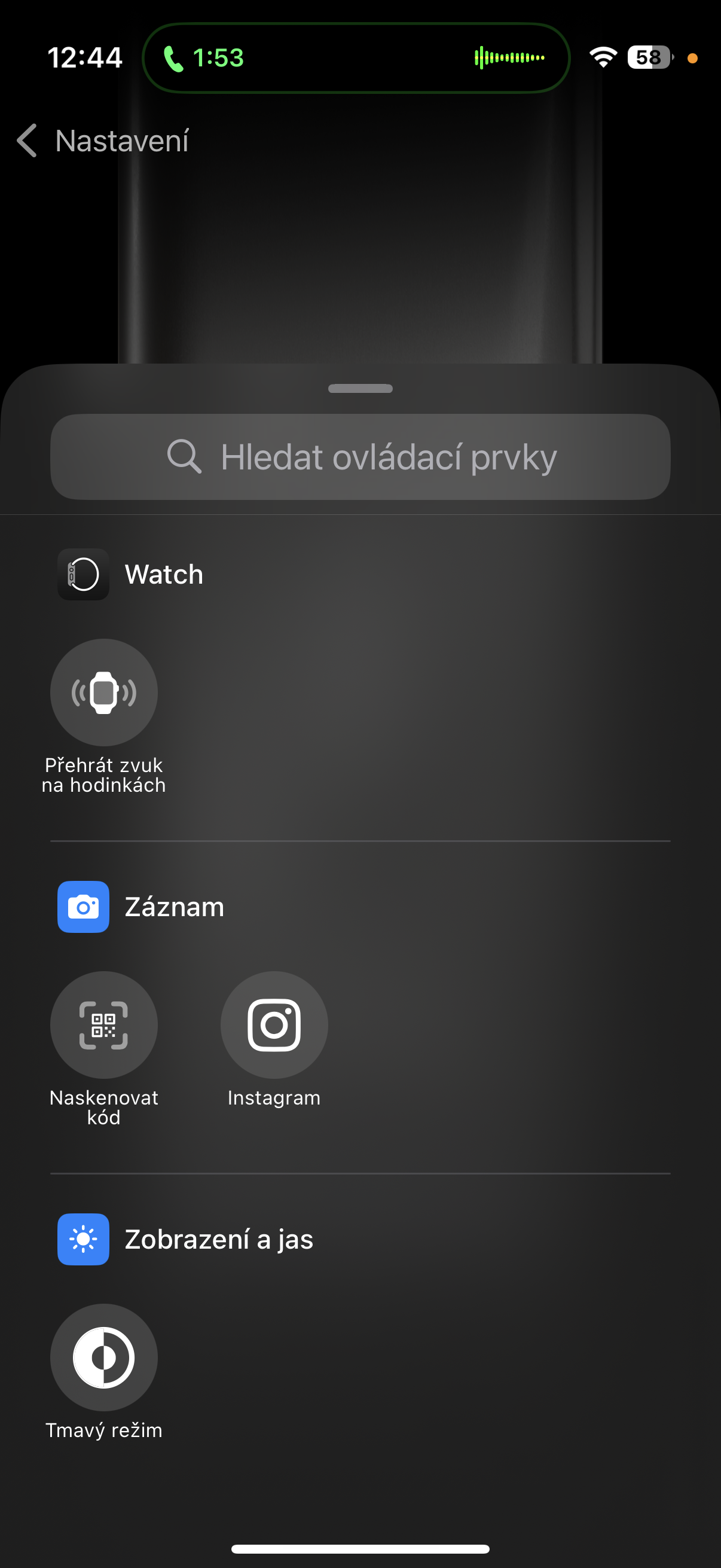Tap the Tmavý režim dark mode control

(x=103, y=1358)
